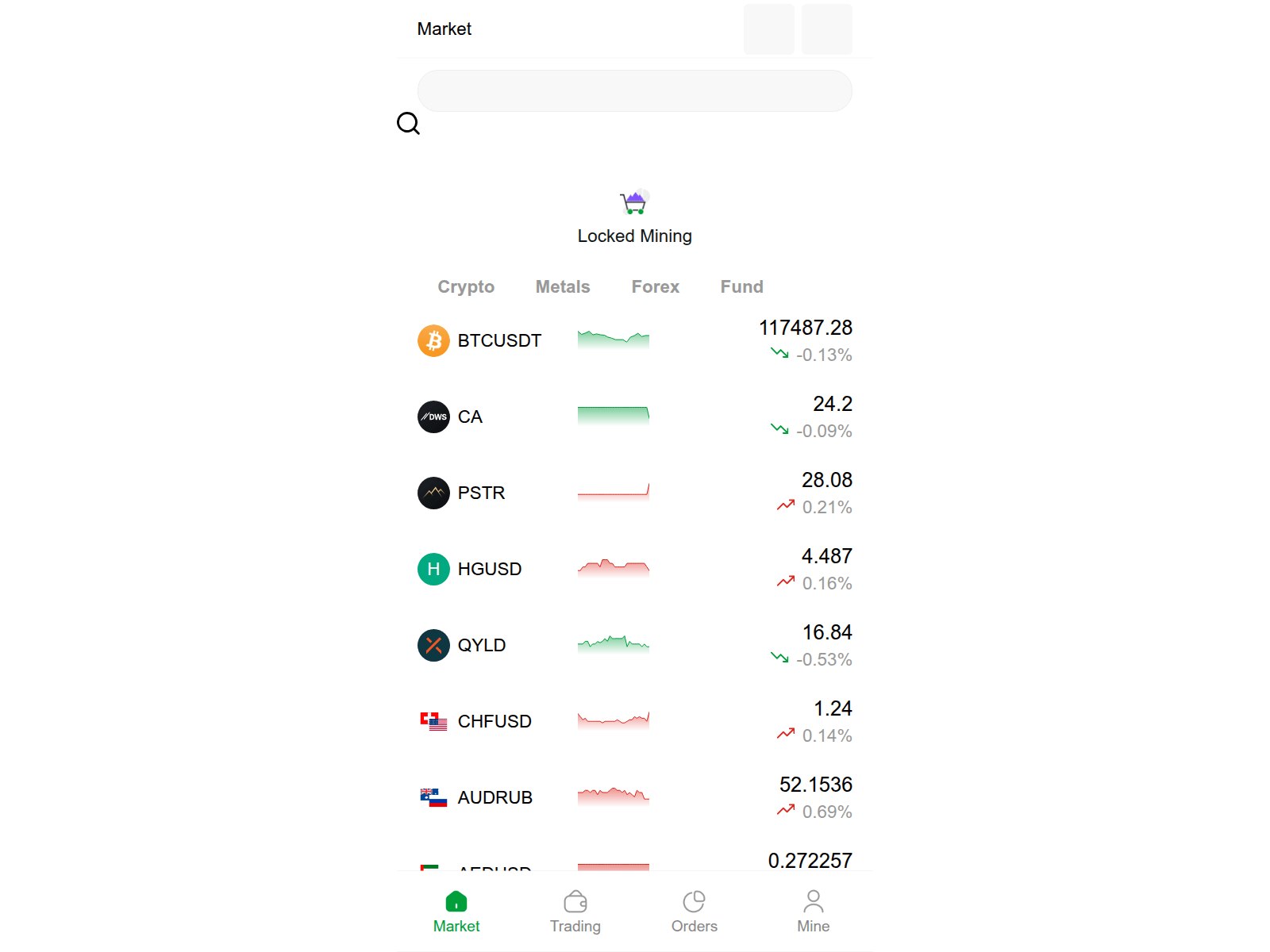This screenshot has height=952, width=1270.
Task: Open the Mine tab
Action: pos(813,912)
